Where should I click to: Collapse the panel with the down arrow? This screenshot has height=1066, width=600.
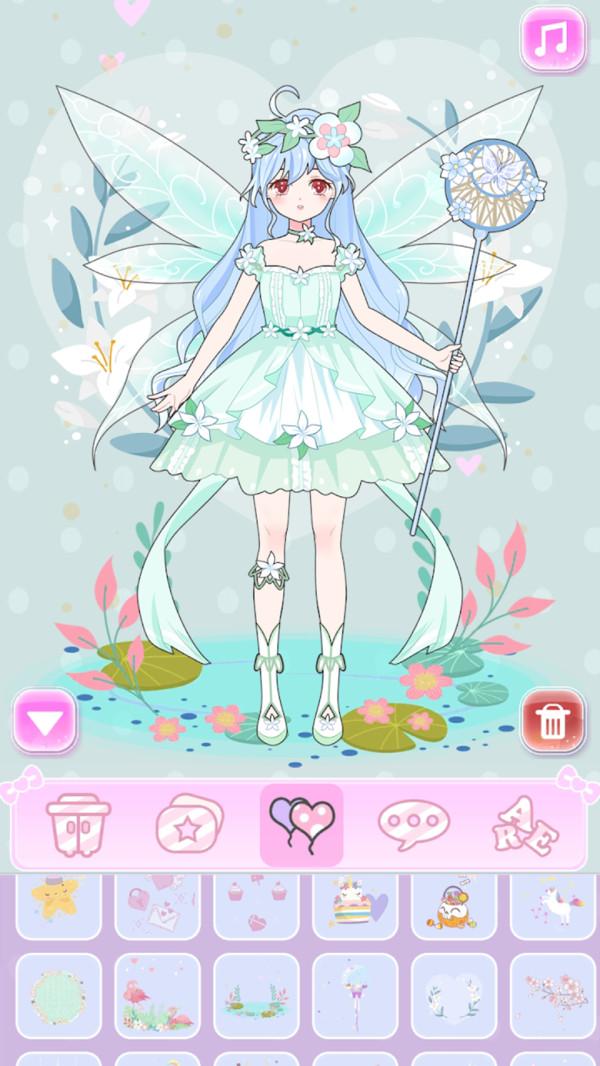44,721
